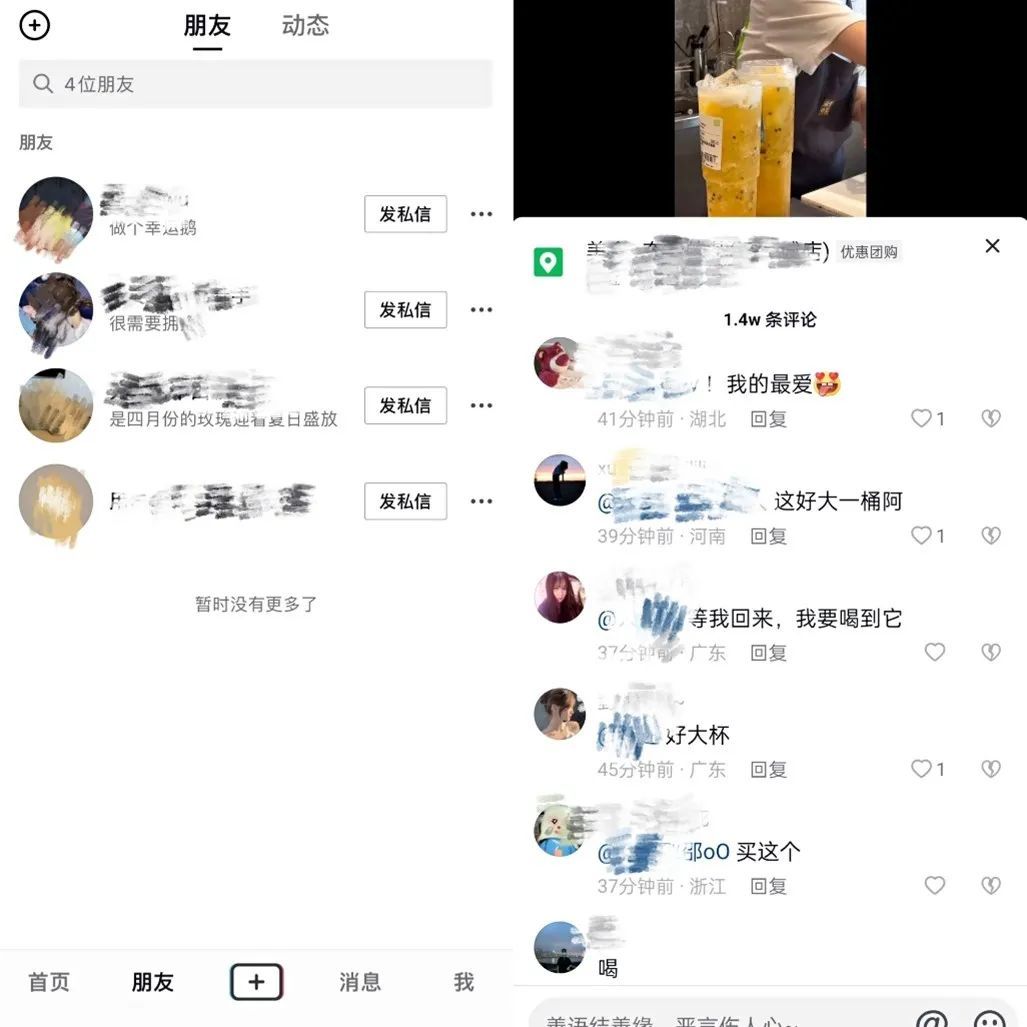Message friend with 是四月份的玫瑰 signature
Screen dimensions: 1027x1027
pos(405,405)
